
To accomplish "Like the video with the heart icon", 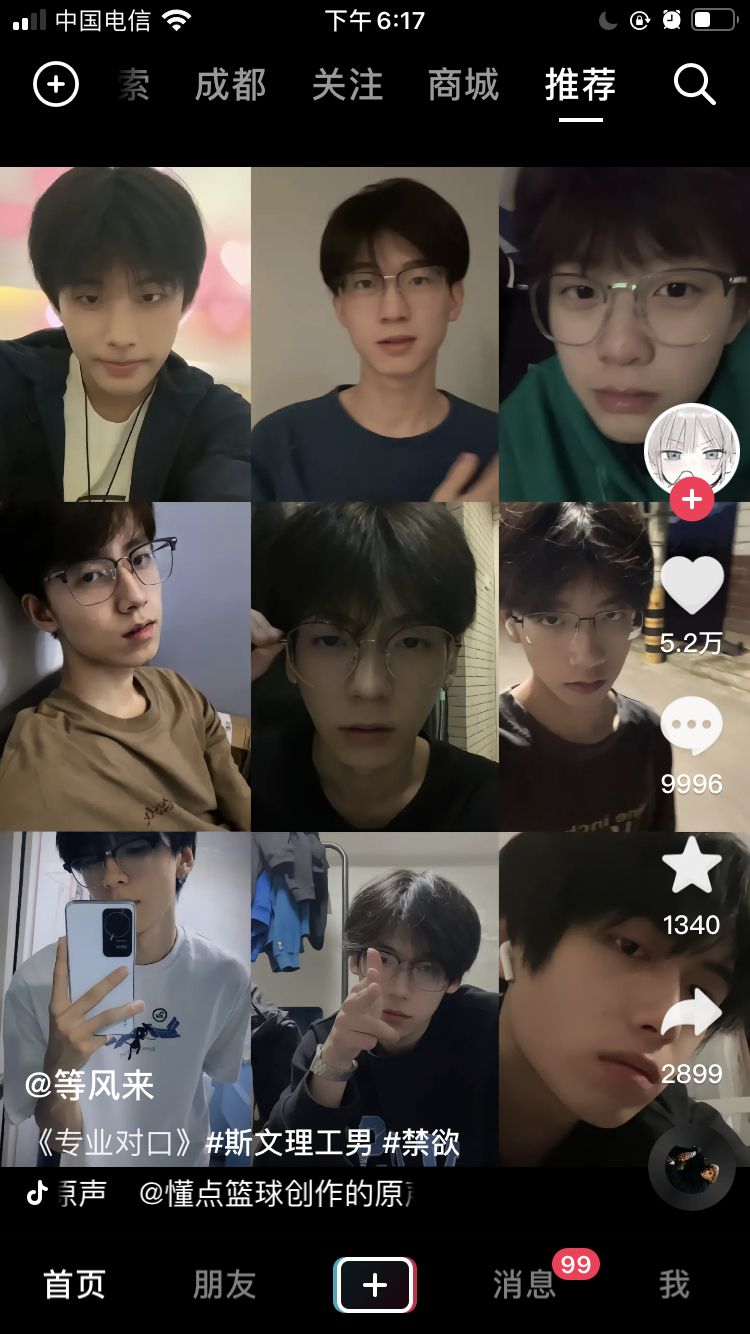I will [692, 586].
